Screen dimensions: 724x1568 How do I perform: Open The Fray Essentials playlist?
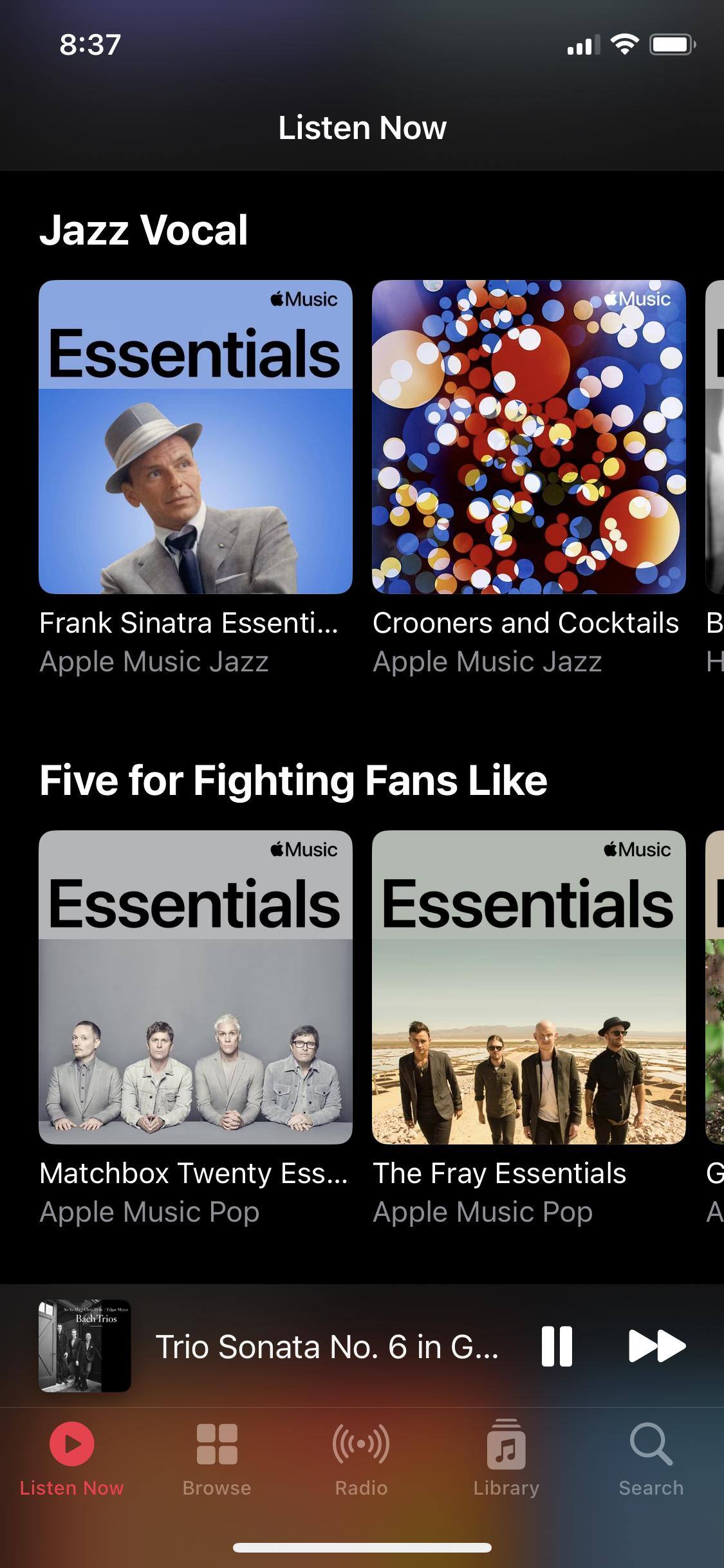pyautogui.click(x=528, y=987)
